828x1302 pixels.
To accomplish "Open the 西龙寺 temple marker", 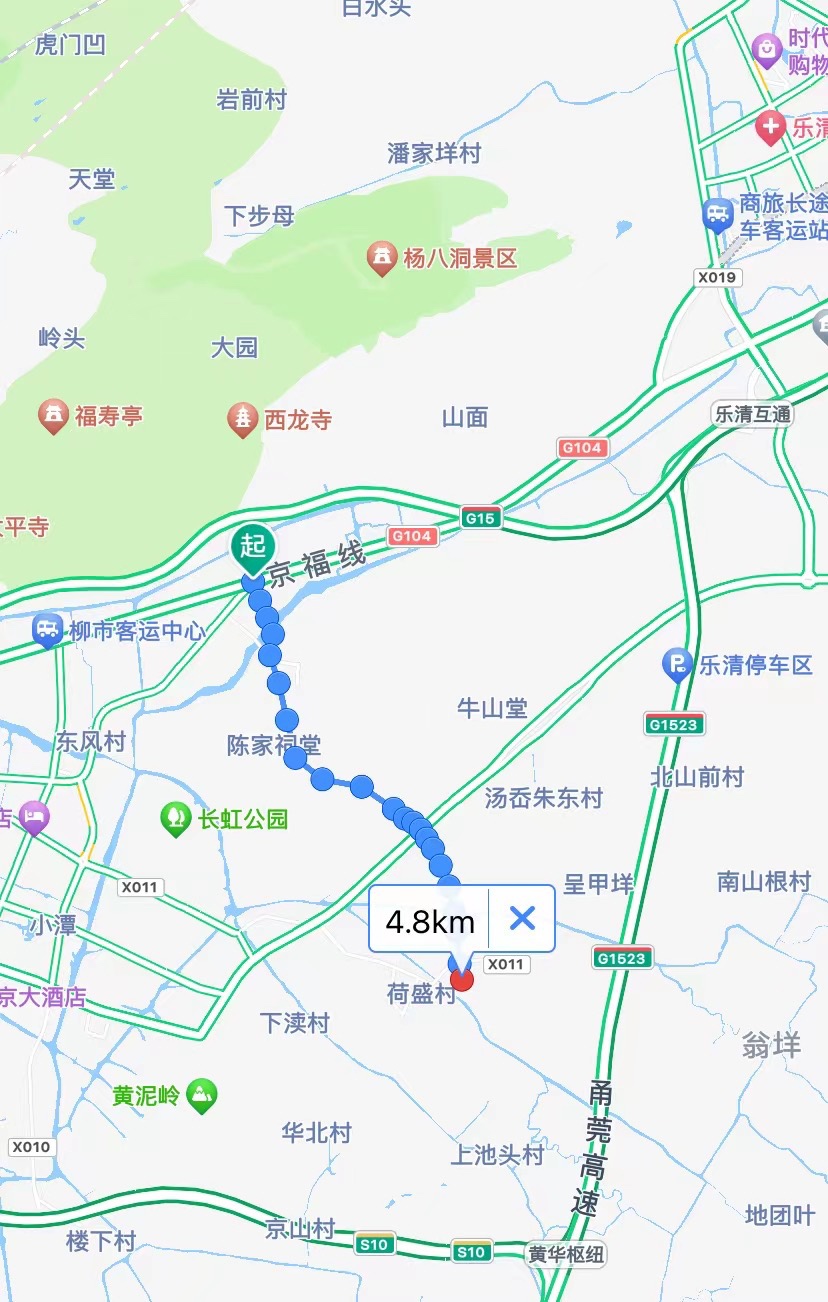I will click(x=243, y=420).
